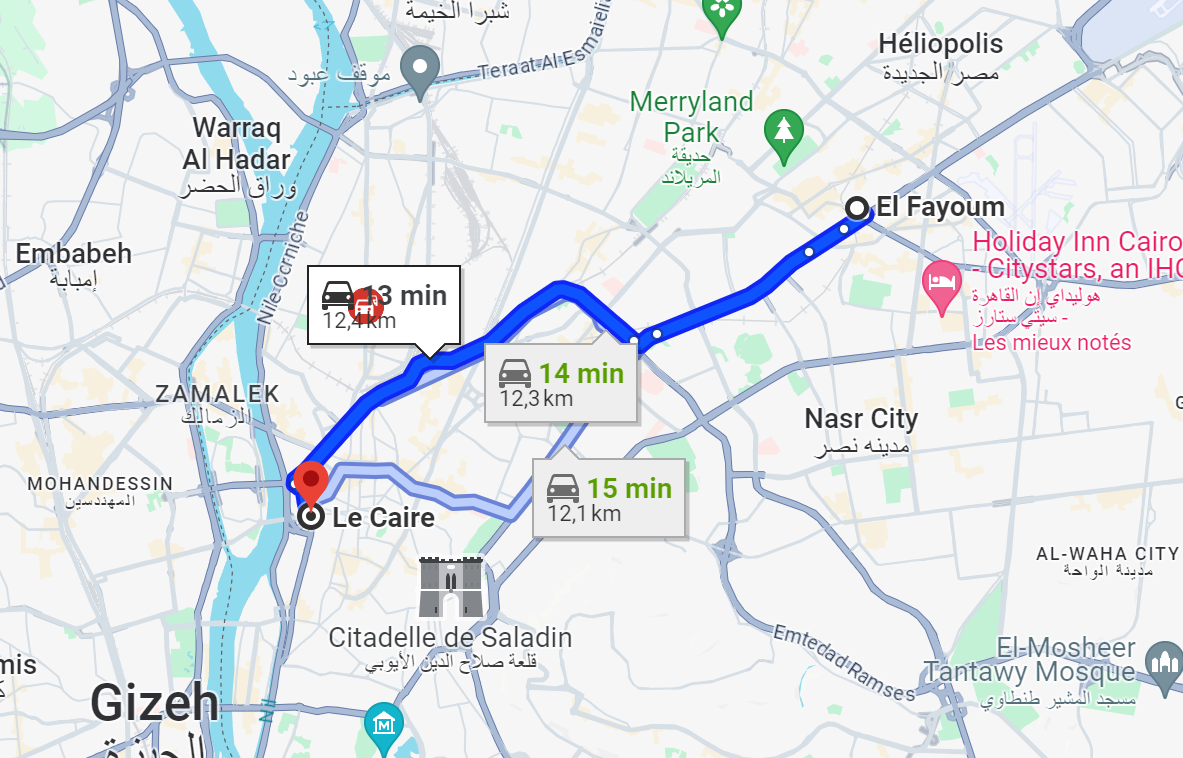The width and height of the screenshot is (1183, 758).
Task: Open the Citadelle de Saladin landmark
Action: pyautogui.click(x=451, y=587)
